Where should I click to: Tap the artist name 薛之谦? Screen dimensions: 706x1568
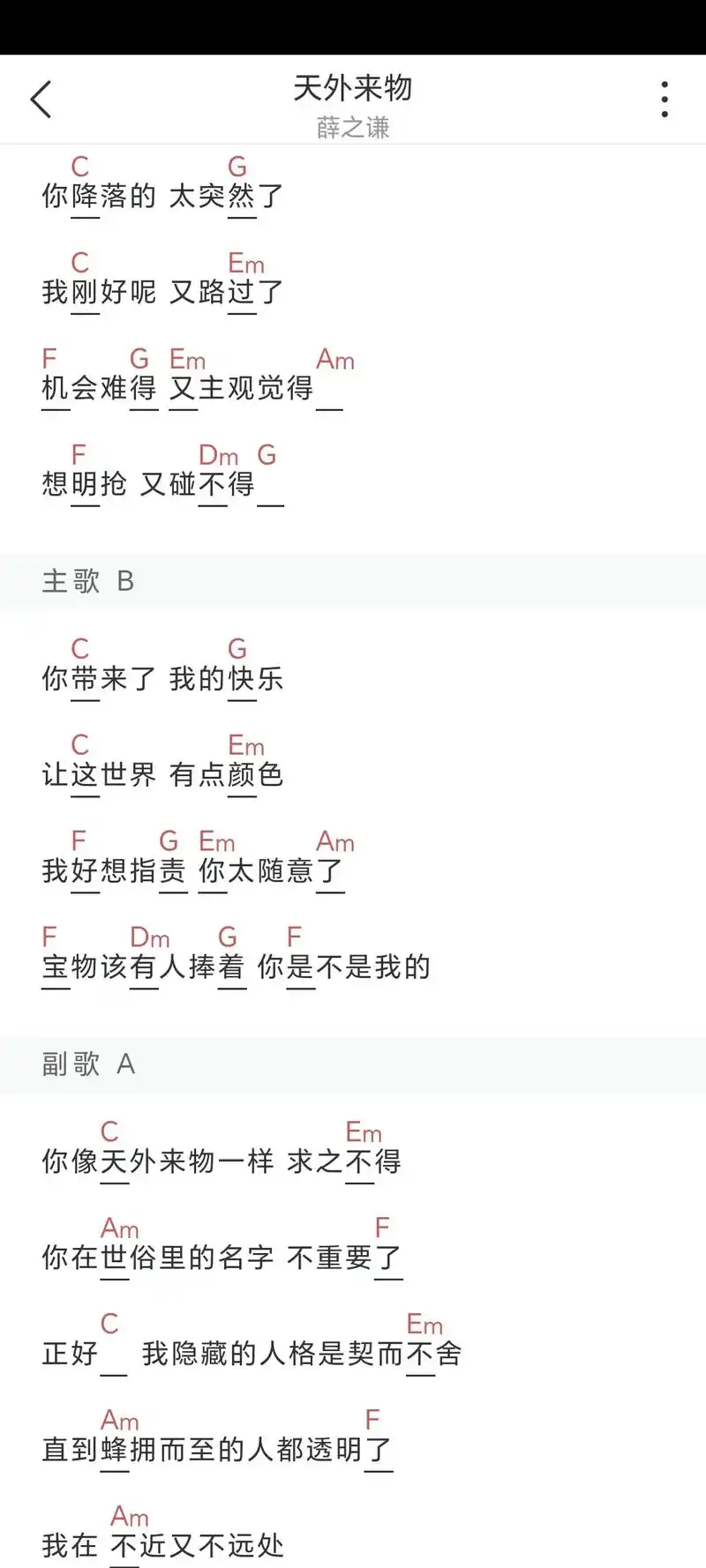point(352,128)
